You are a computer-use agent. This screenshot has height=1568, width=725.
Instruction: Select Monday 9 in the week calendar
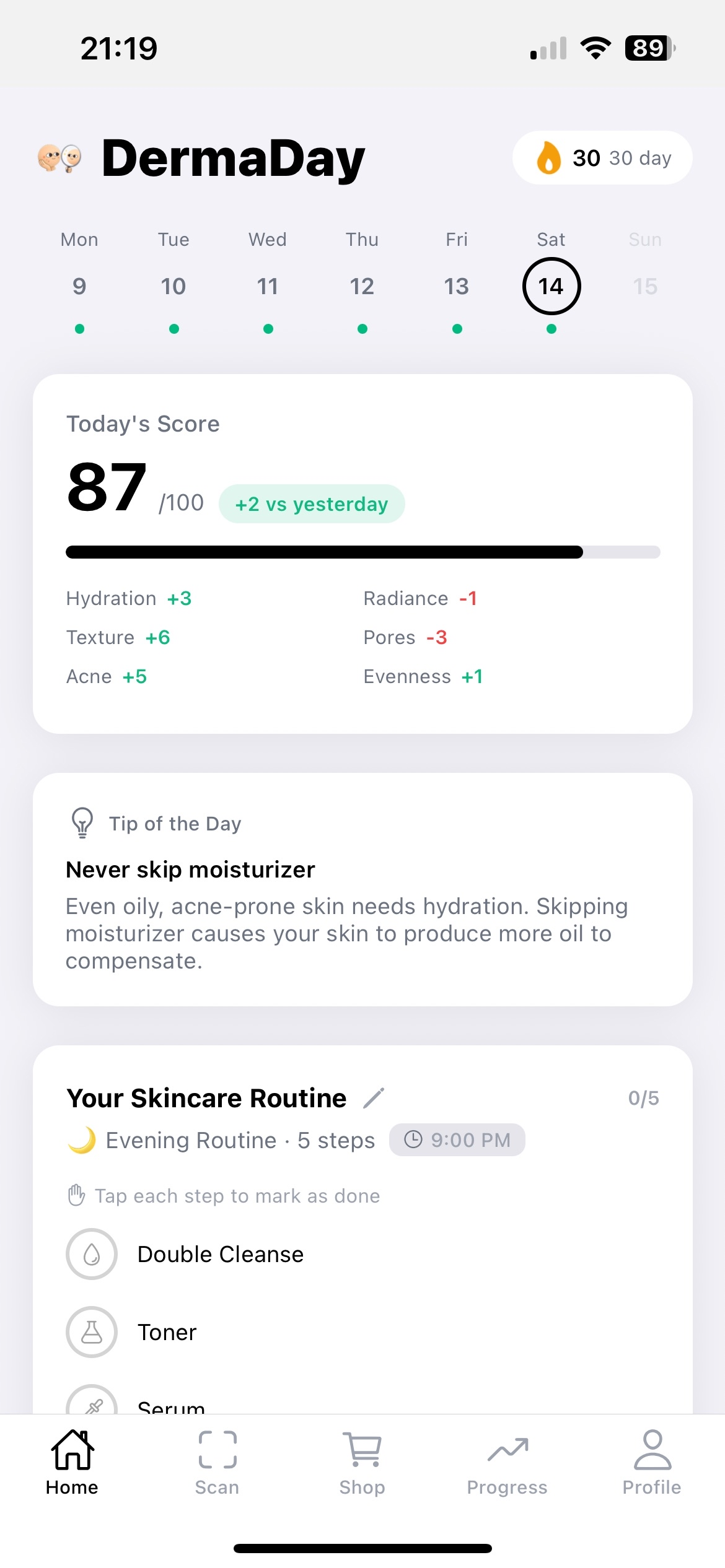coord(79,286)
